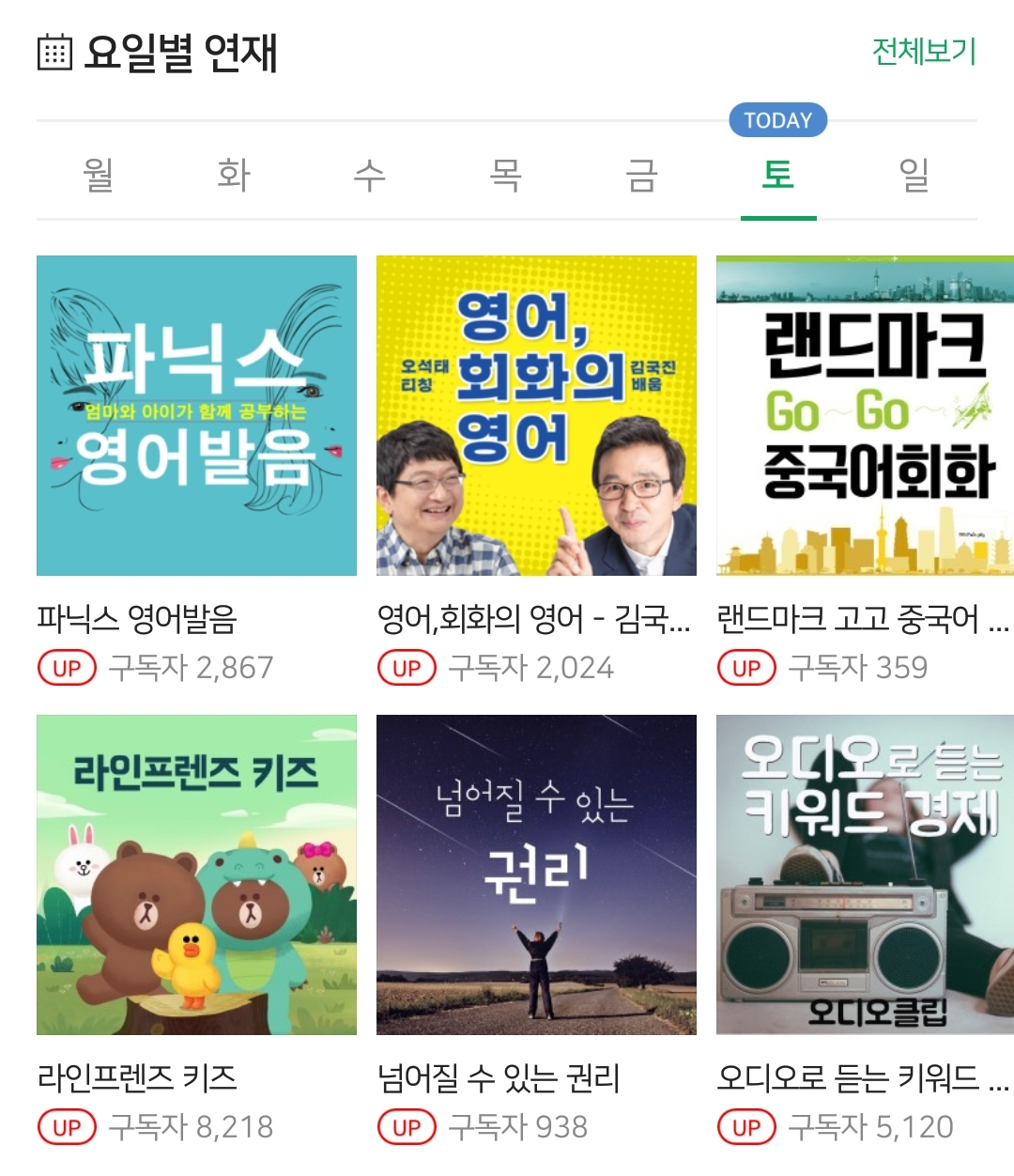Select the currently active 토 (Saturday) tab
Screen dimensions: 1014x1176
(x=777, y=175)
